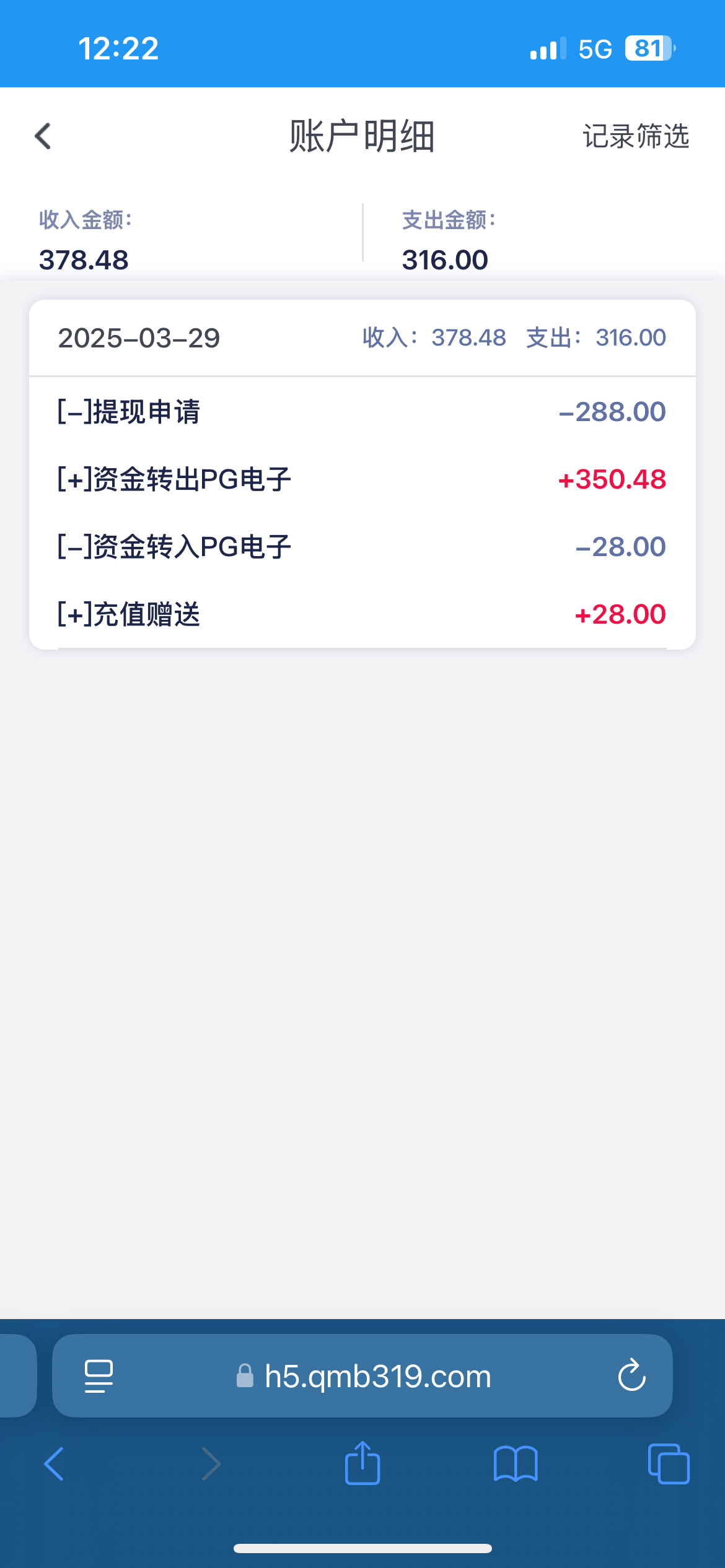This screenshot has width=725, height=1568.
Task: Open the 资金转入PG电子 -28.00 record
Action: coord(362,547)
